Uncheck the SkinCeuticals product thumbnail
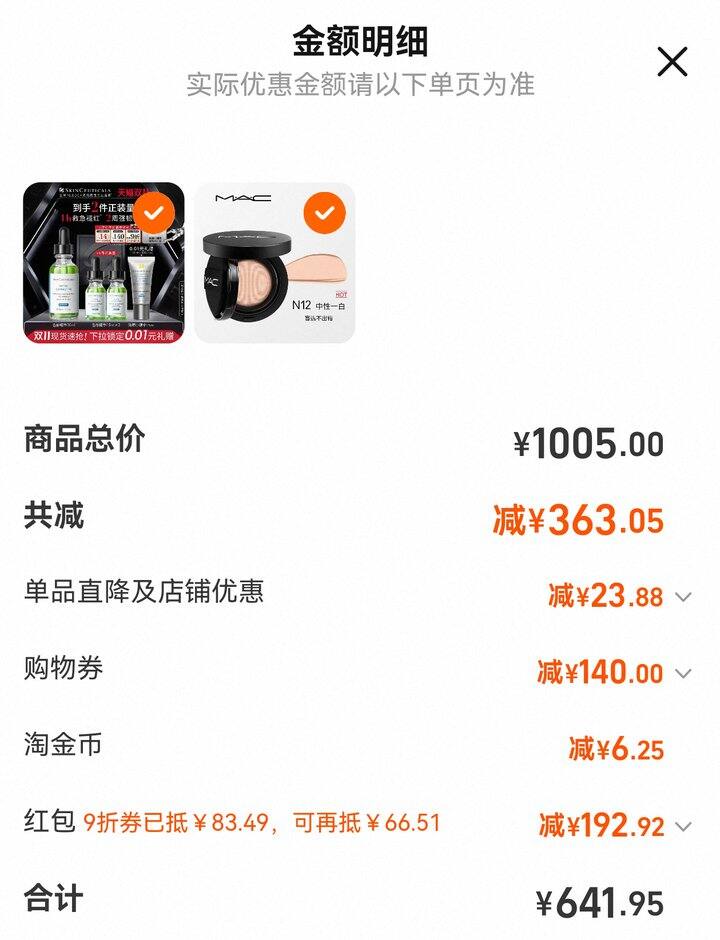720x940 pixels. (x=153, y=213)
